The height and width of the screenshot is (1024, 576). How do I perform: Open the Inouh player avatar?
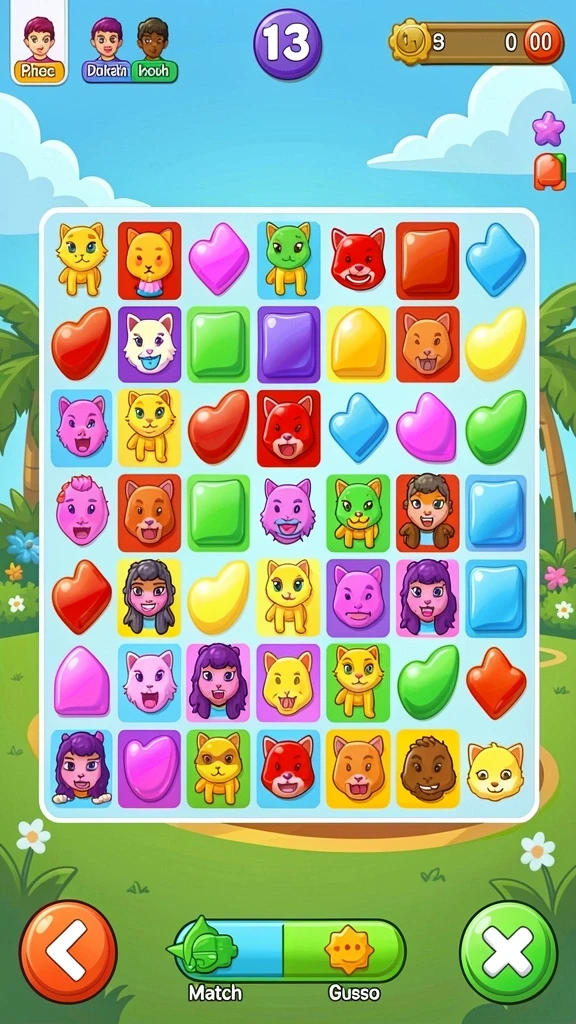pyautogui.click(x=153, y=49)
